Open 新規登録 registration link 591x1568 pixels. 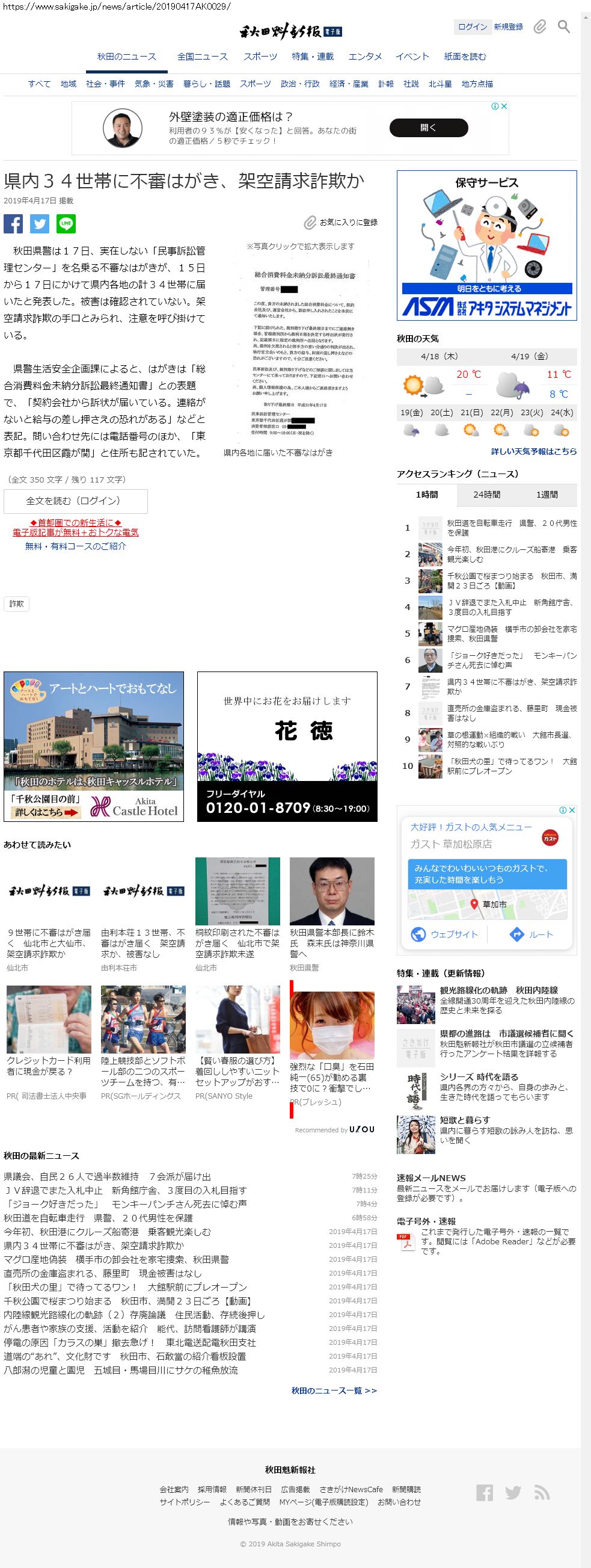tap(508, 27)
